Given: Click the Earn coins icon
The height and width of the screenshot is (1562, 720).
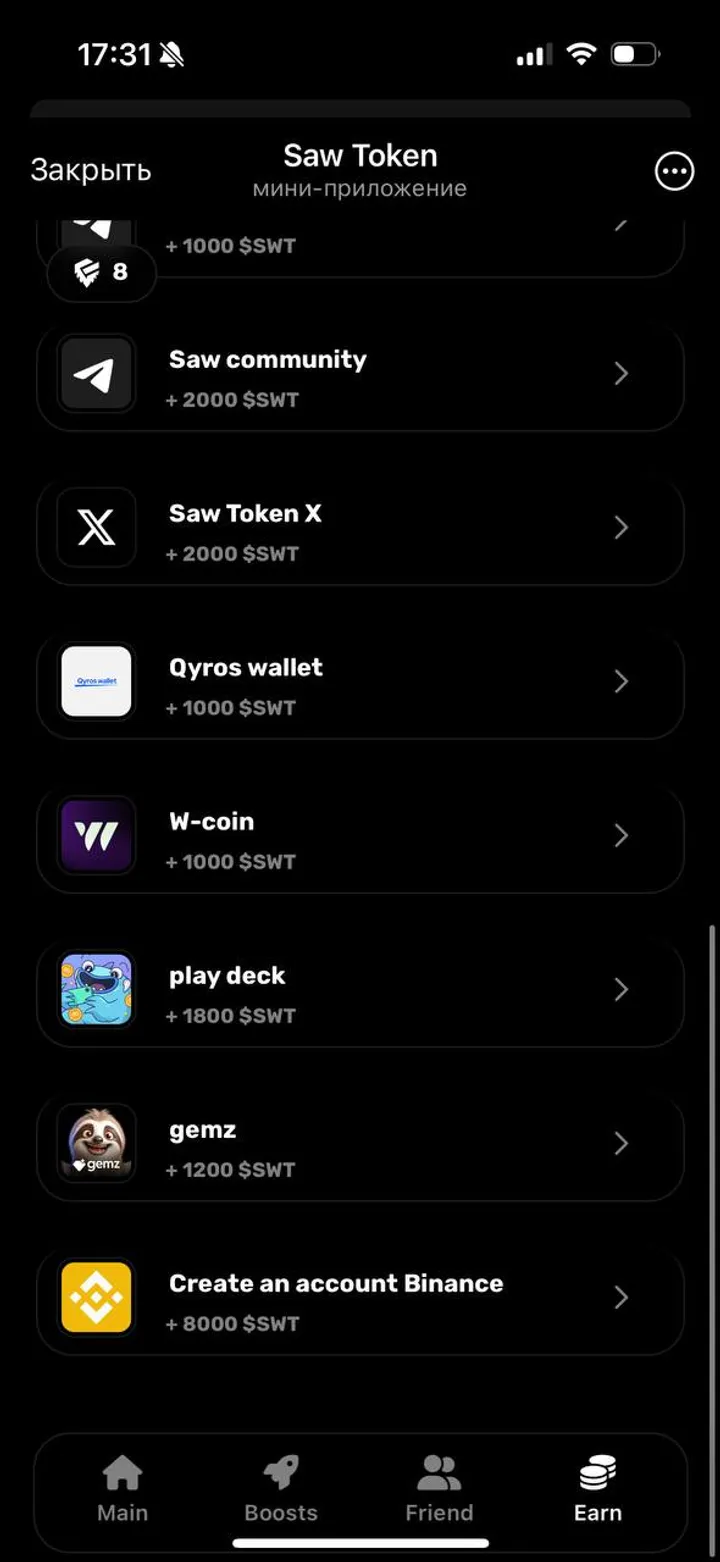Looking at the screenshot, I should point(596,1472).
